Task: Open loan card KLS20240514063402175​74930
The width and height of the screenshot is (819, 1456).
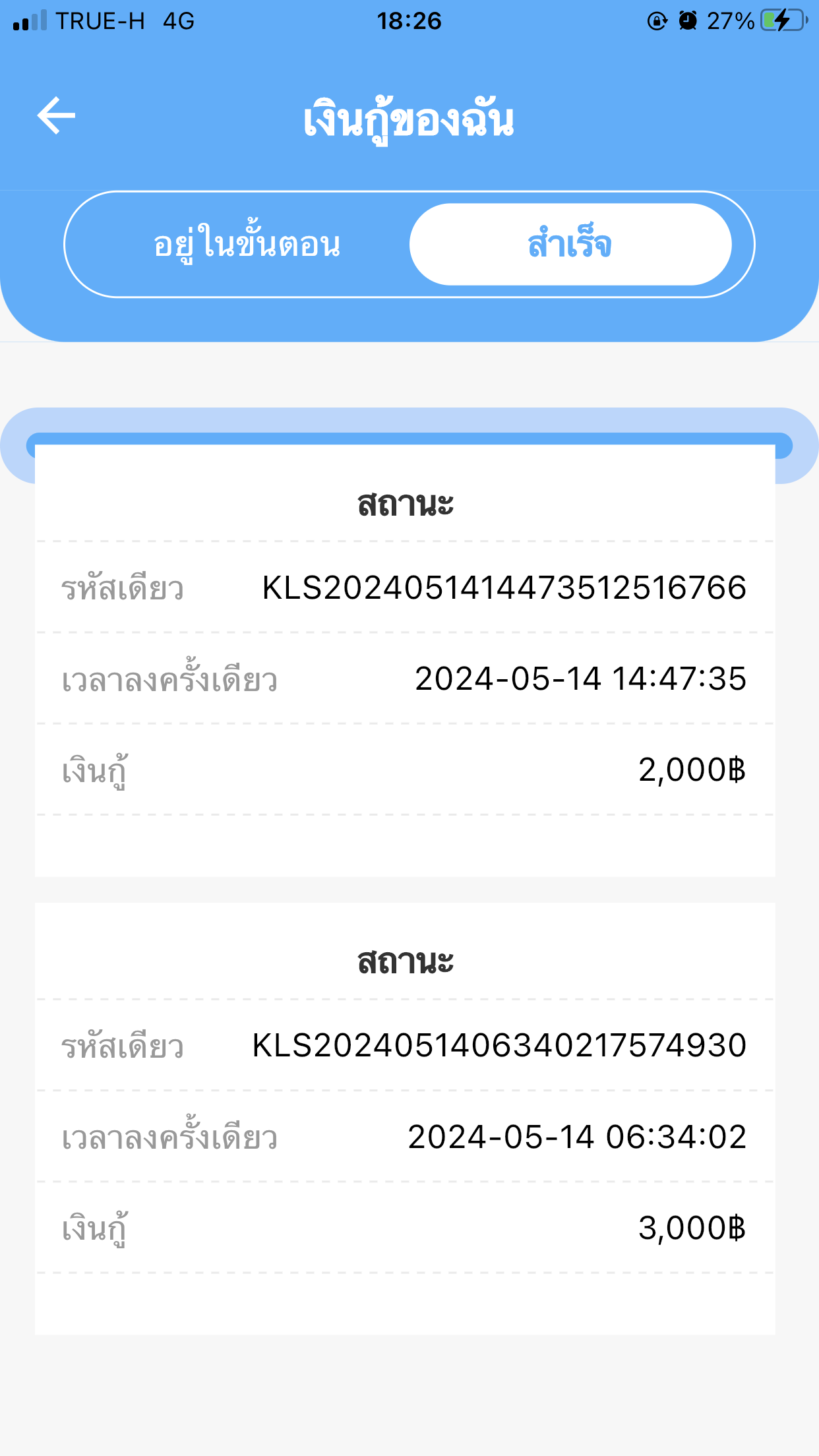Action: coord(405,1118)
